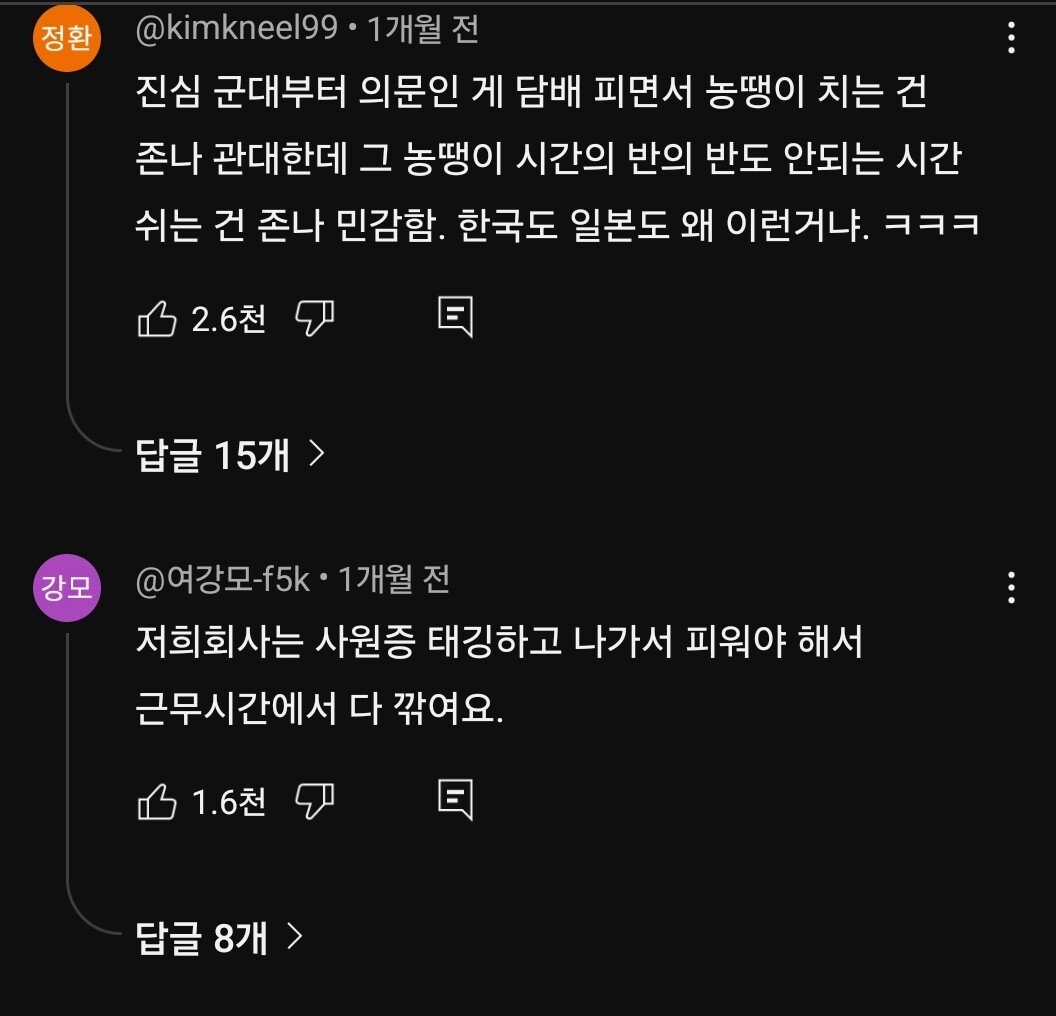Reply to @여강모-f5k's comment
The image size is (1056, 1016).
coord(455,799)
